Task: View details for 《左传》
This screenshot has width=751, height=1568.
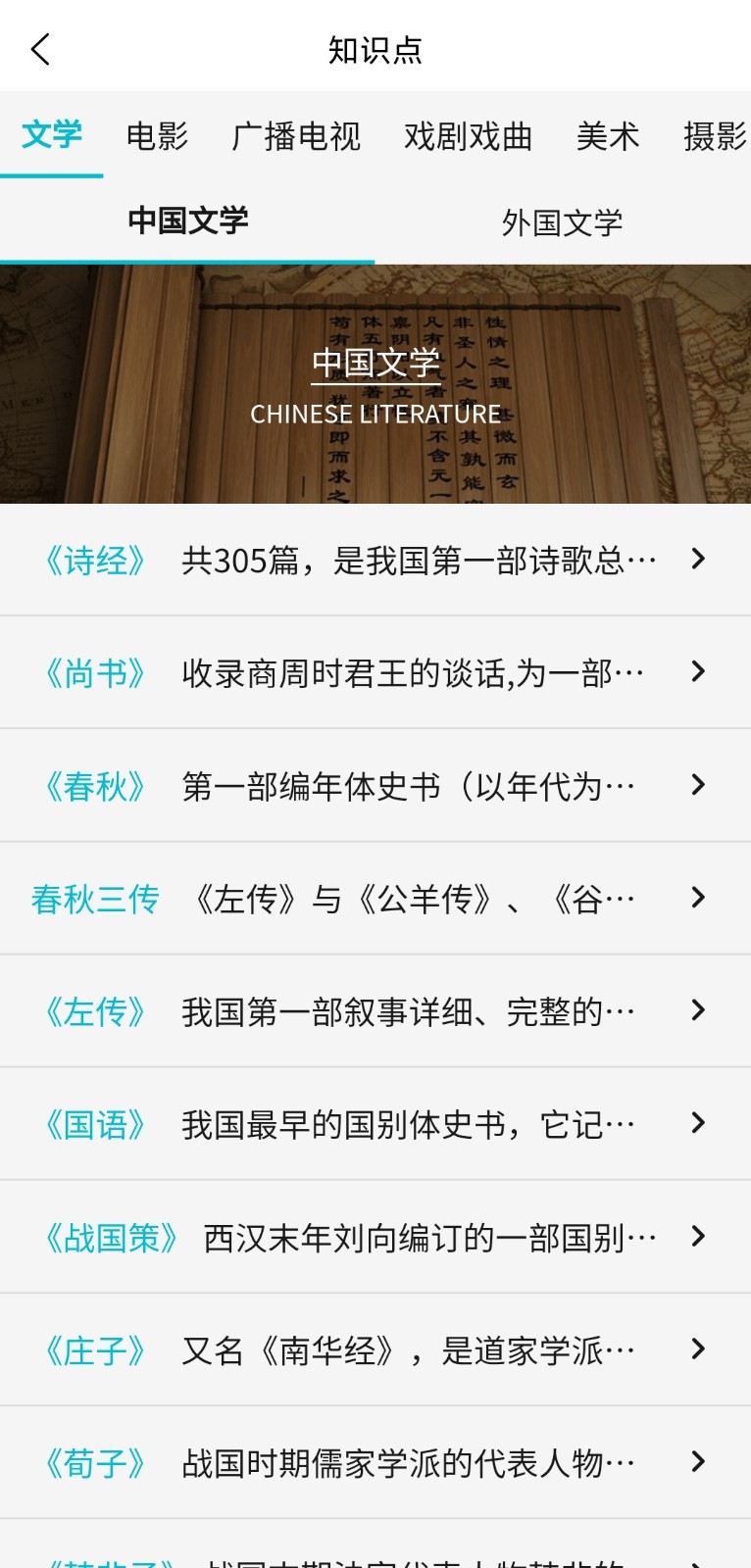Action: [x=375, y=1010]
